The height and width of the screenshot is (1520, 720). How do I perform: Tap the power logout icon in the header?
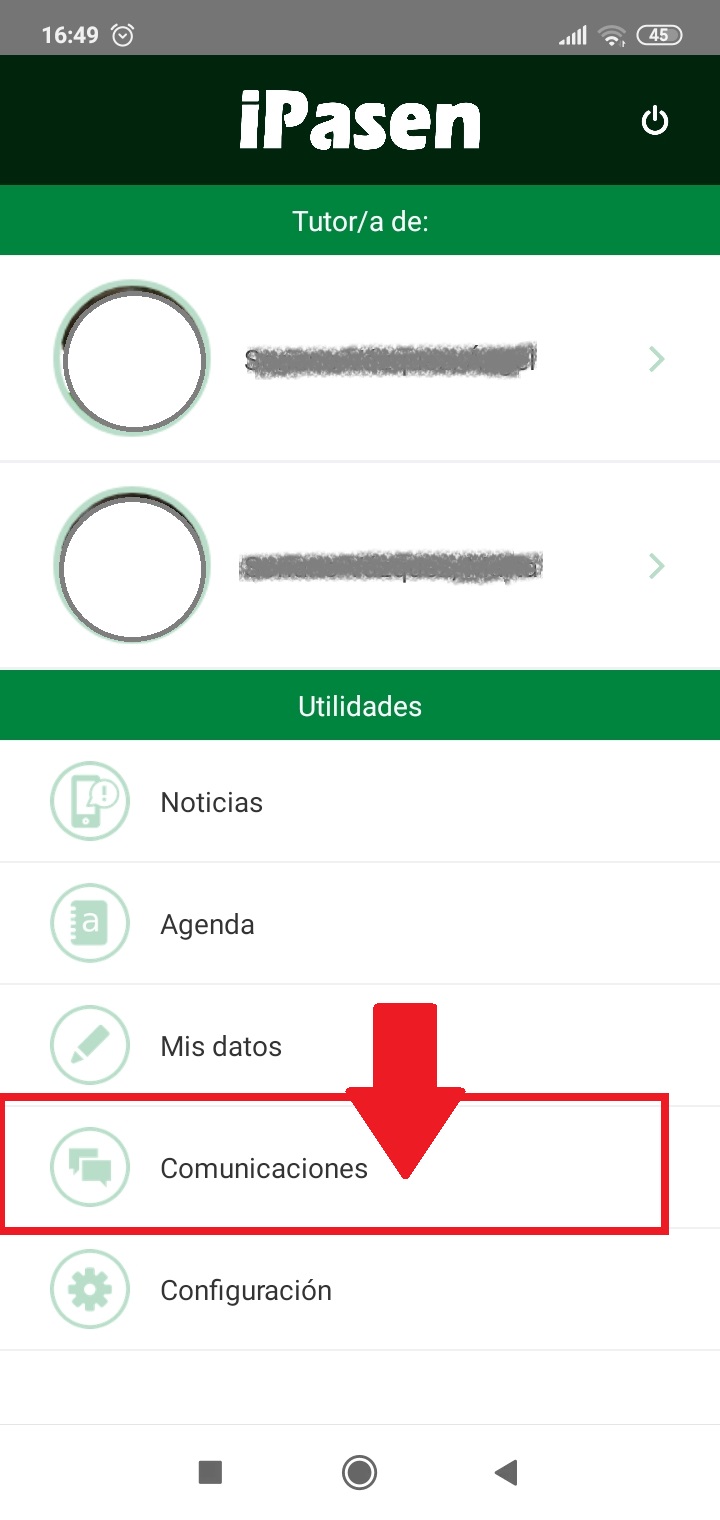coord(655,119)
